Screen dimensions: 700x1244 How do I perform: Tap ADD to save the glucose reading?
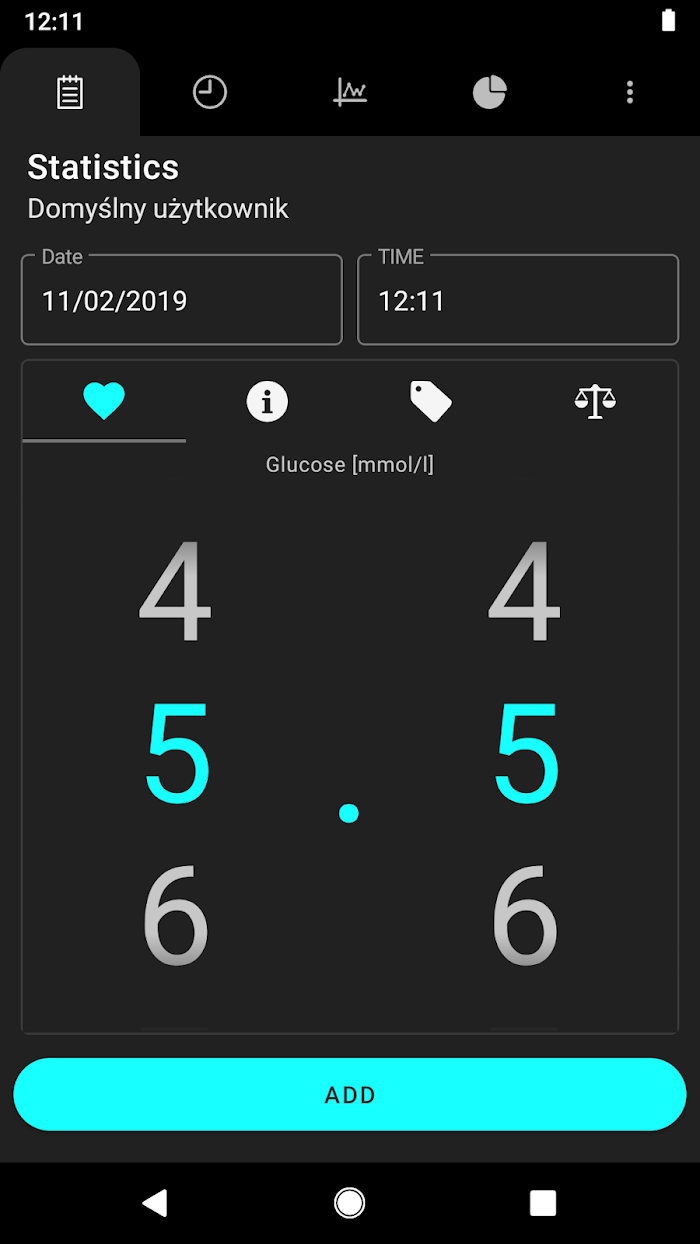(350, 1095)
